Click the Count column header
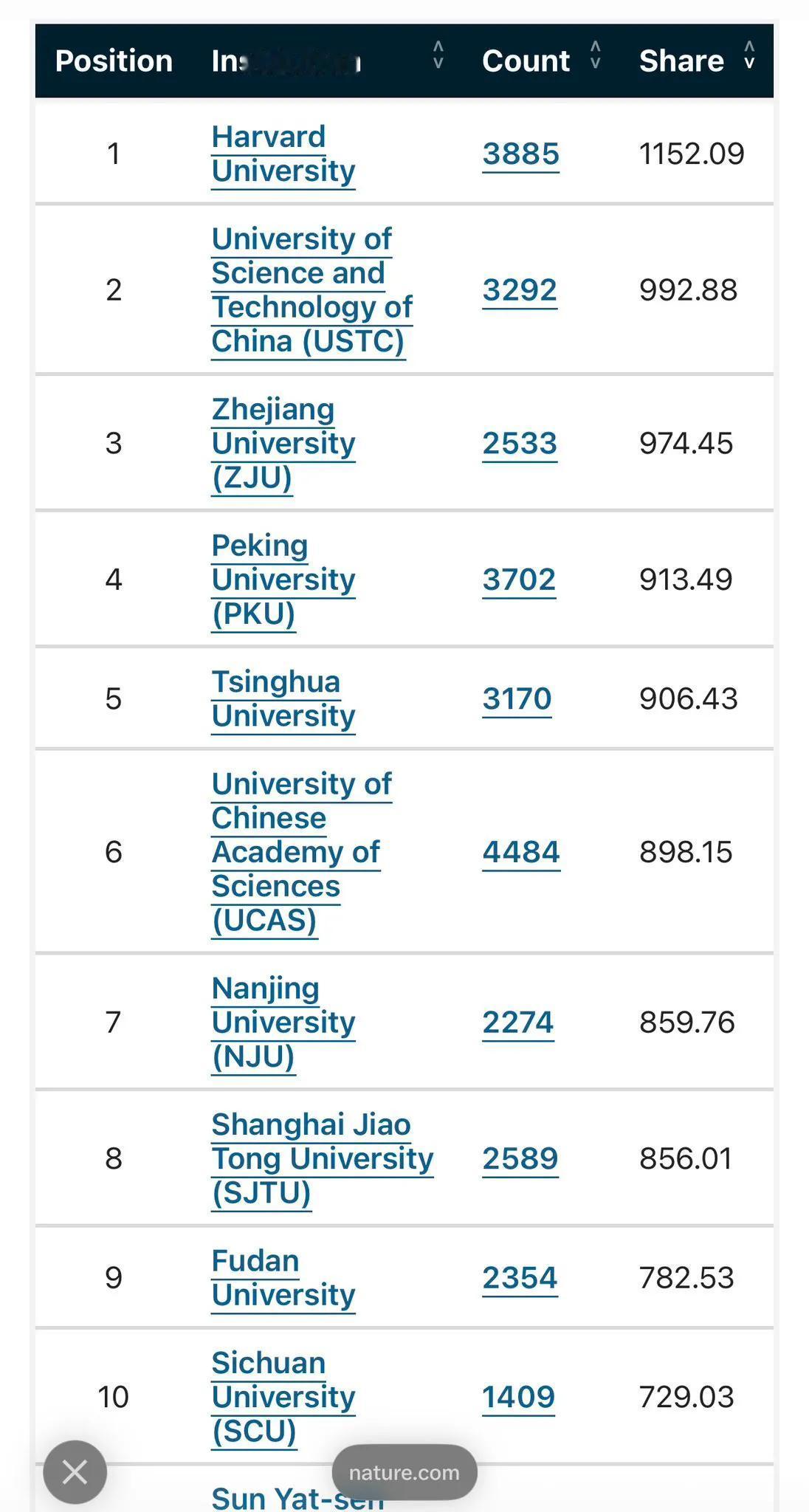 point(526,61)
